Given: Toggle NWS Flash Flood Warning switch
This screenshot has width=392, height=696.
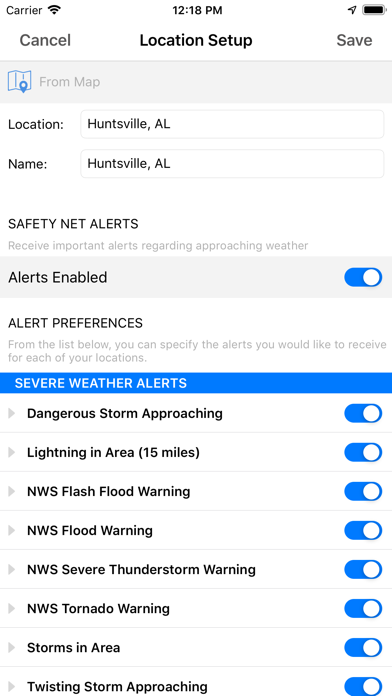Looking at the screenshot, I should [x=363, y=491].
